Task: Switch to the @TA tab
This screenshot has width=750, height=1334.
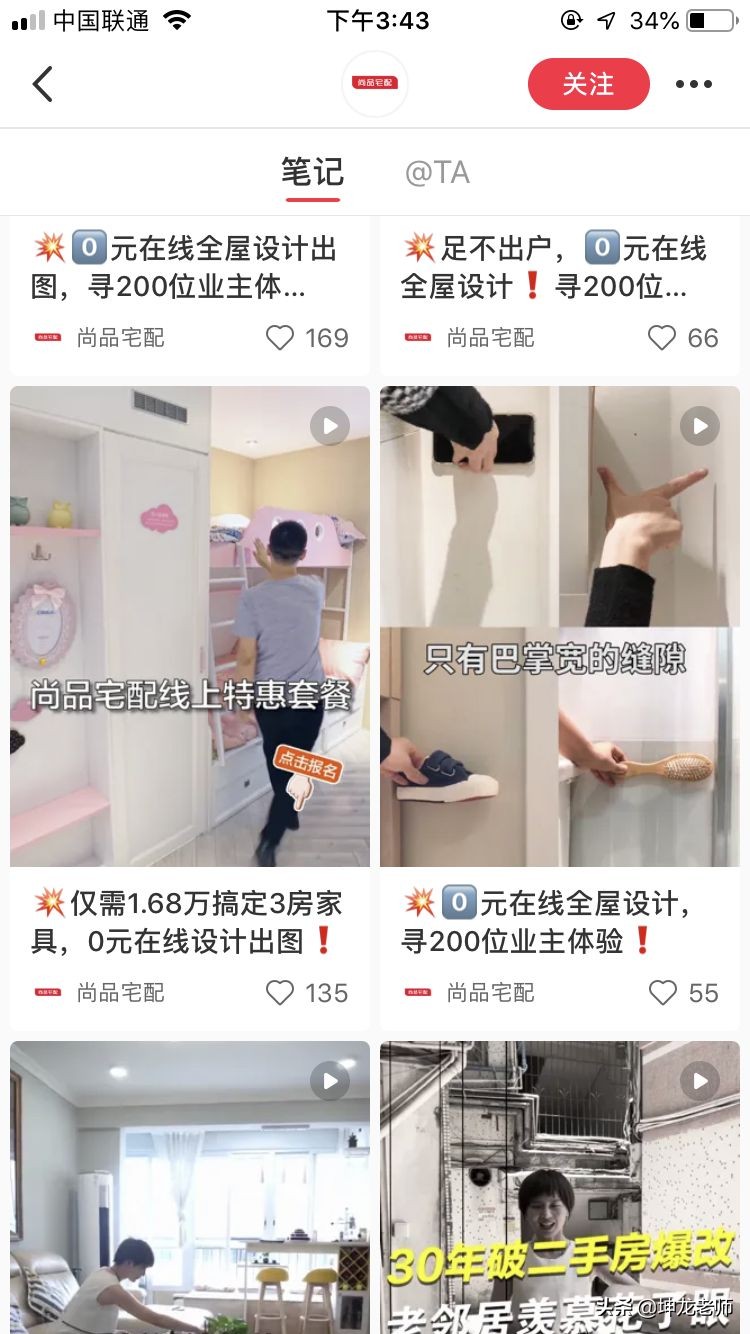Action: tap(437, 172)
